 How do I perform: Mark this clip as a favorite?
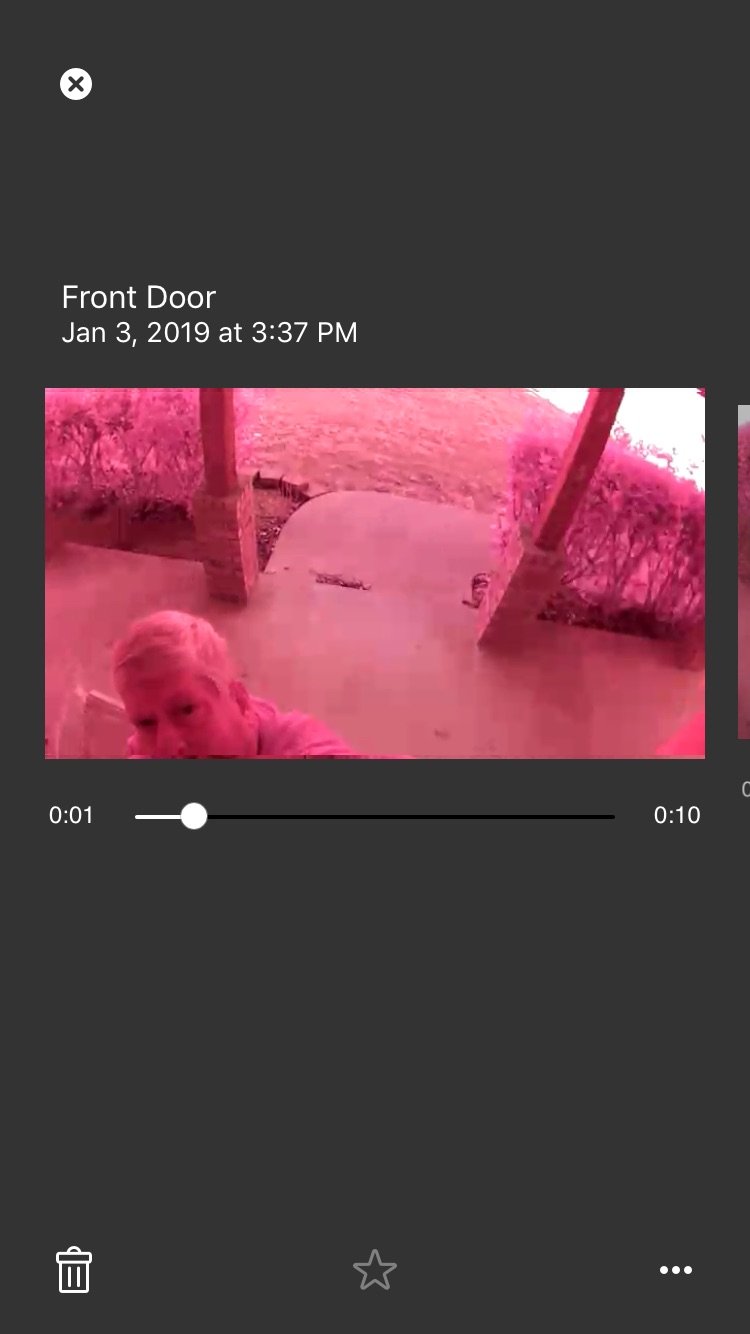pos(375,1270)
